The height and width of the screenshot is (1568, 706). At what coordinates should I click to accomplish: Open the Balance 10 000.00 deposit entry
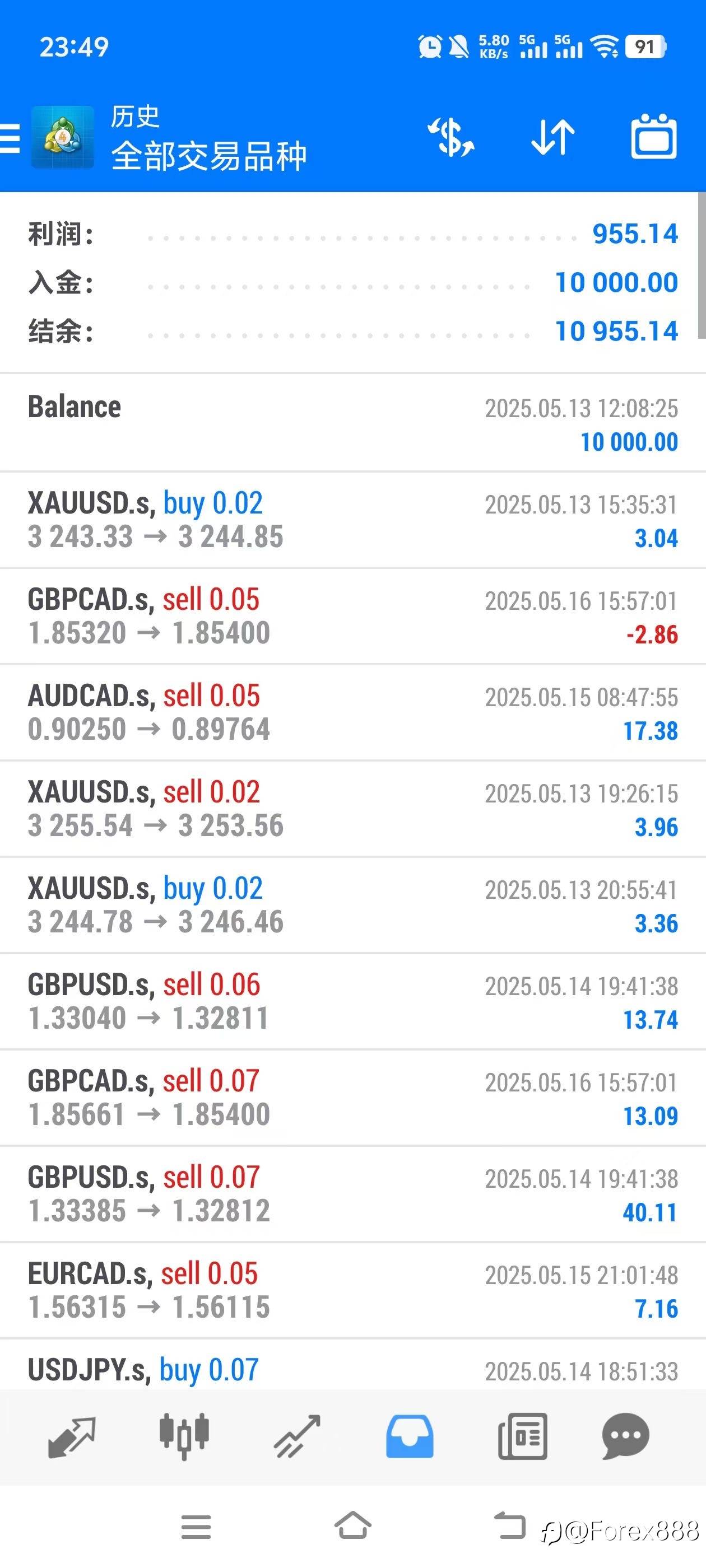[352, 423]
